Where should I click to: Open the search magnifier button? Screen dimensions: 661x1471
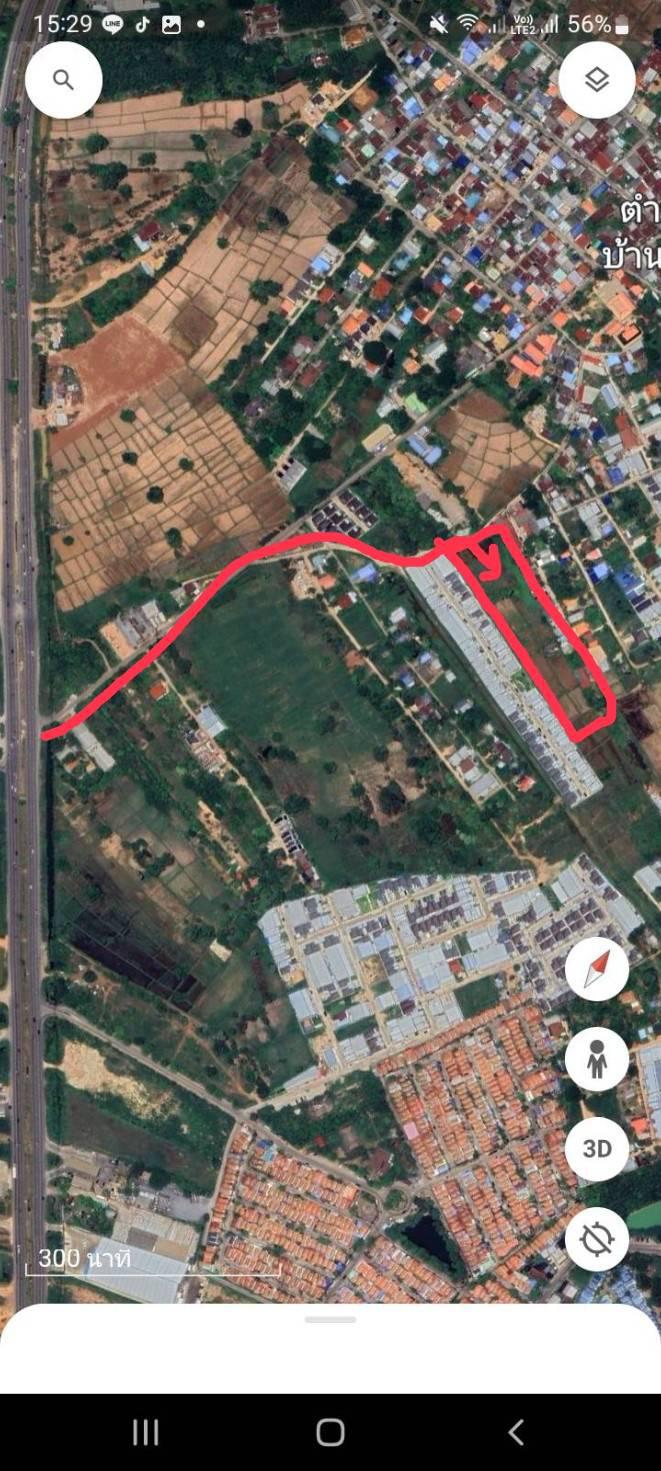click(64, 80)
